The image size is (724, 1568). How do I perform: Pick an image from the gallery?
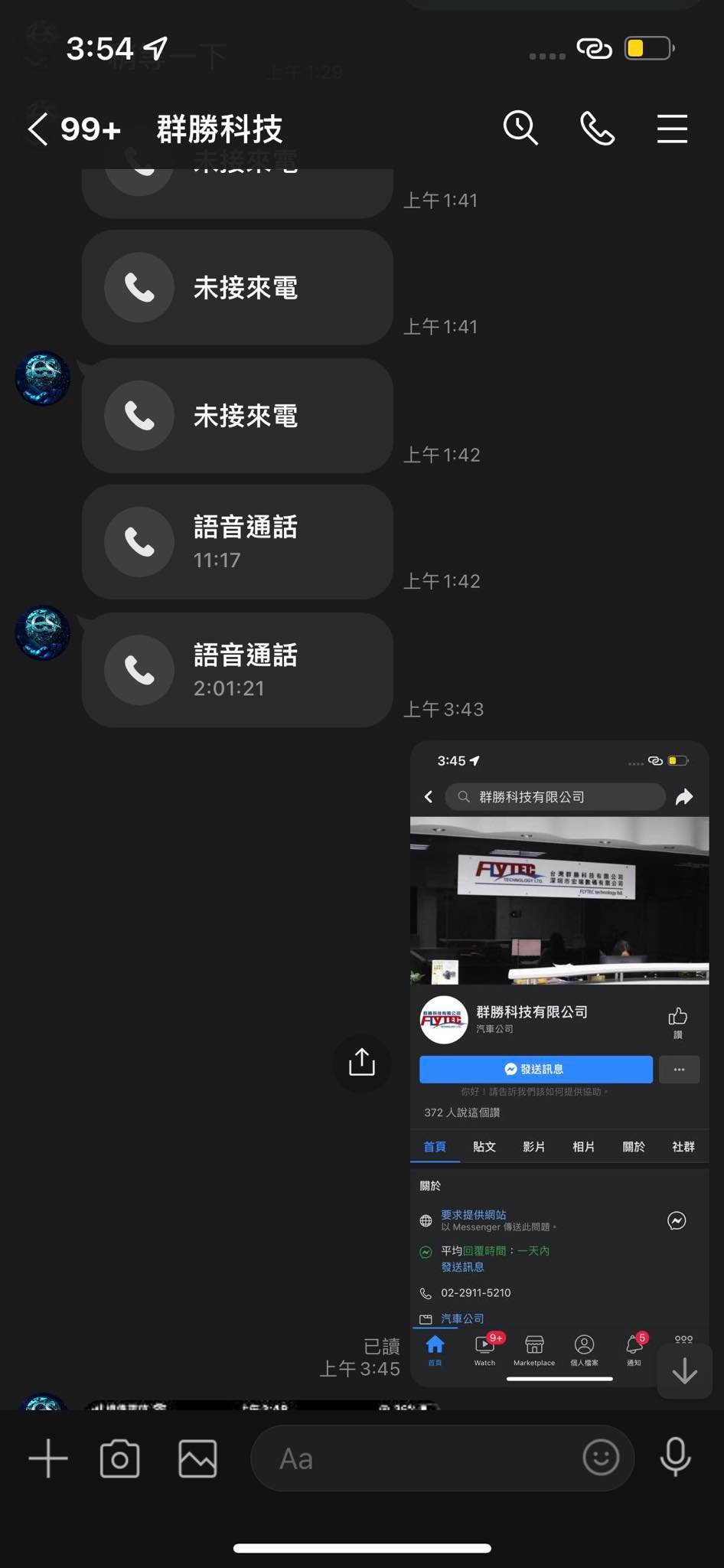[197, 1459]
